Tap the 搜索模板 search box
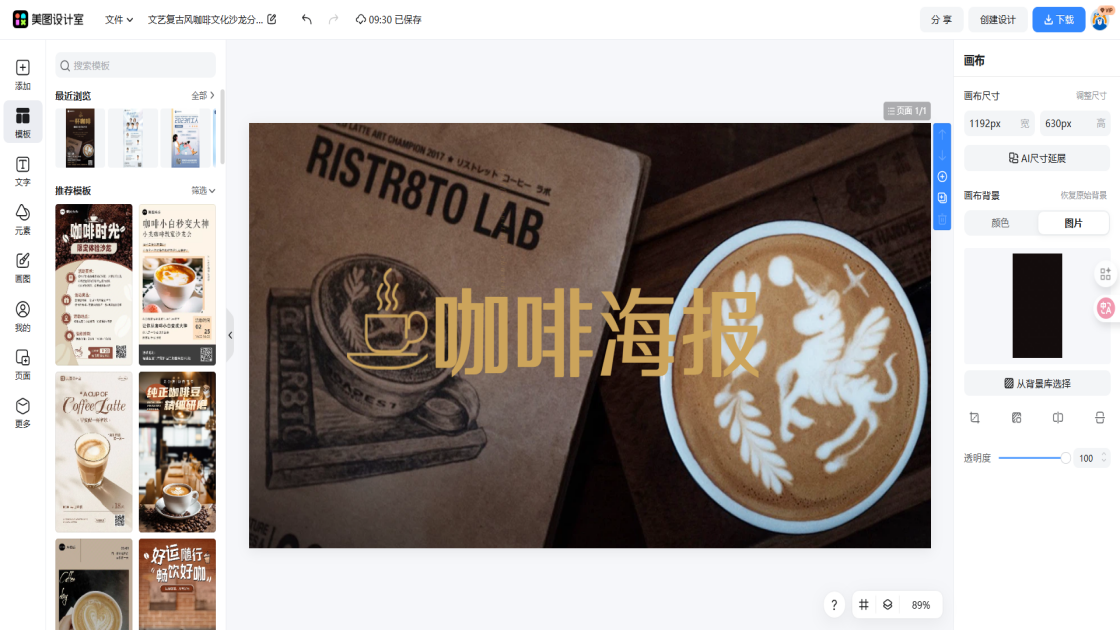Viewport: 1120px width, 630px height. click(135, 65)
